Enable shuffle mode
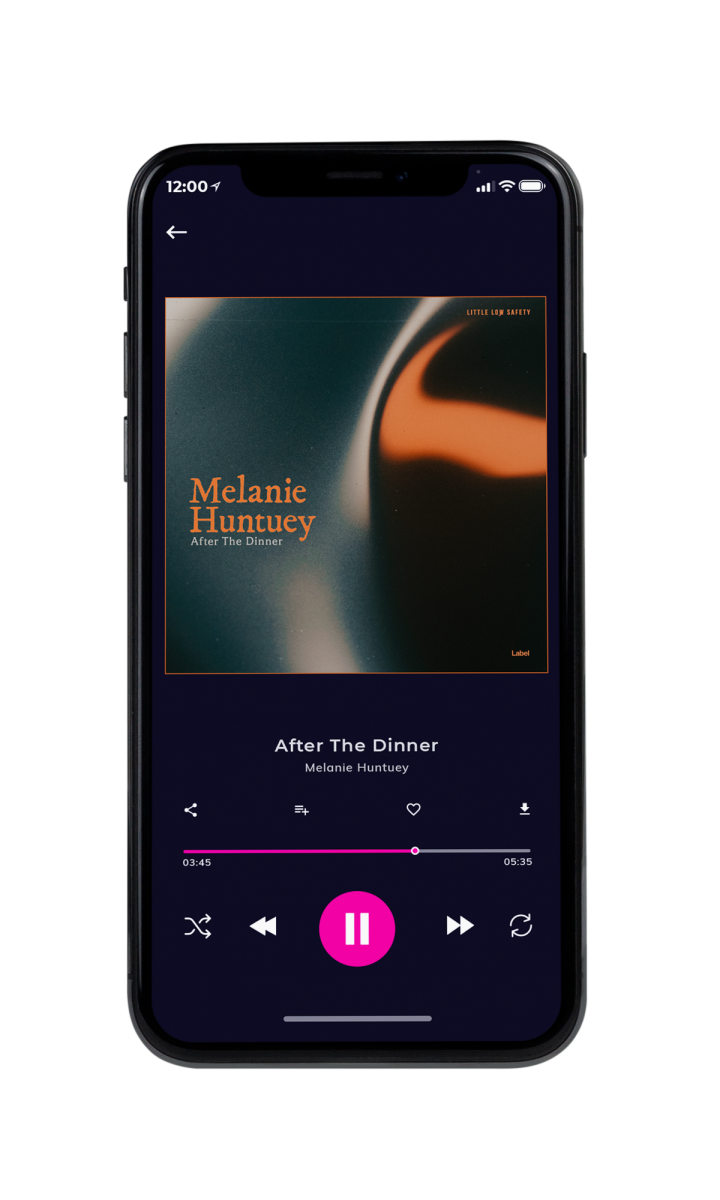The height and width of the screenshot is (1200, 720). (x=198, y=927)
